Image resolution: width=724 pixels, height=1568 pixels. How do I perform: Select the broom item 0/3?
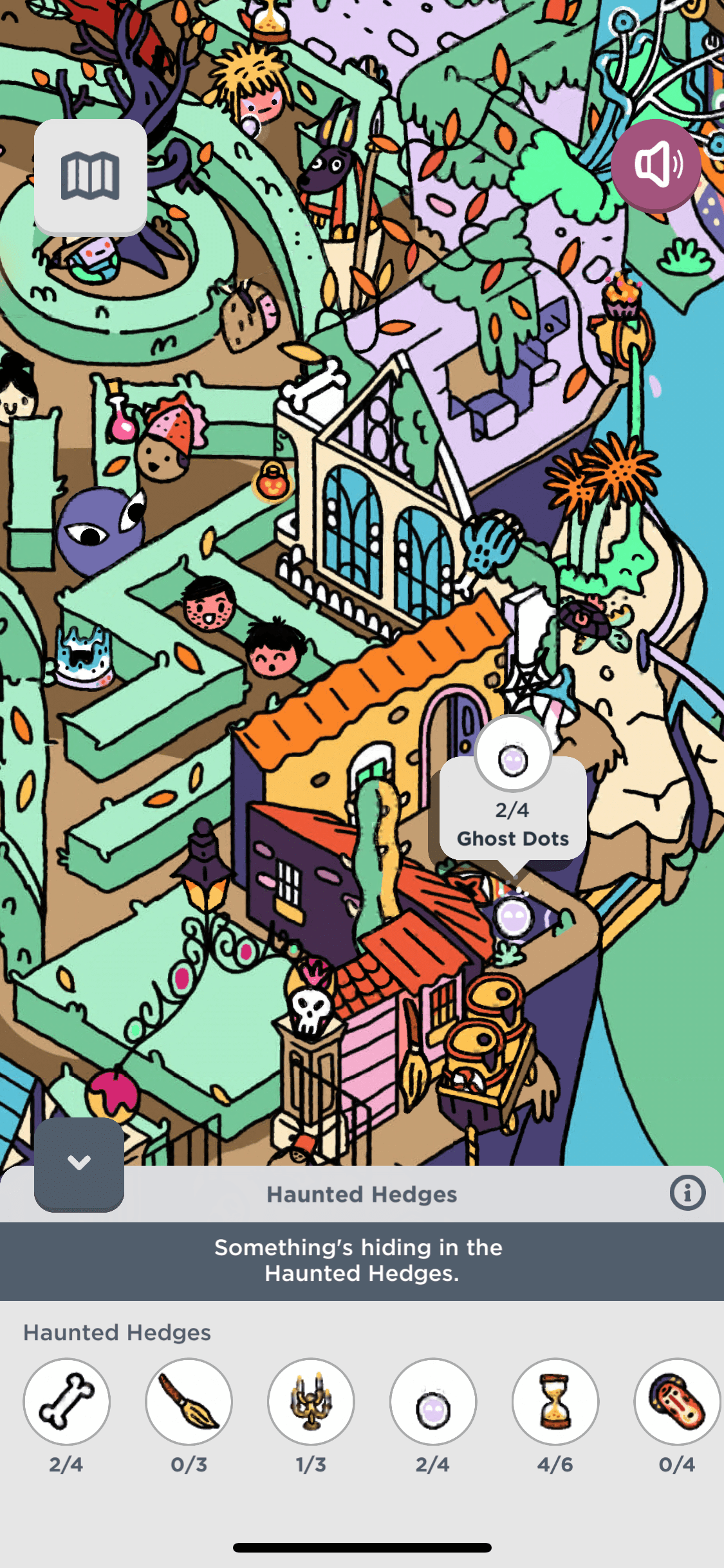point(189,1402)
